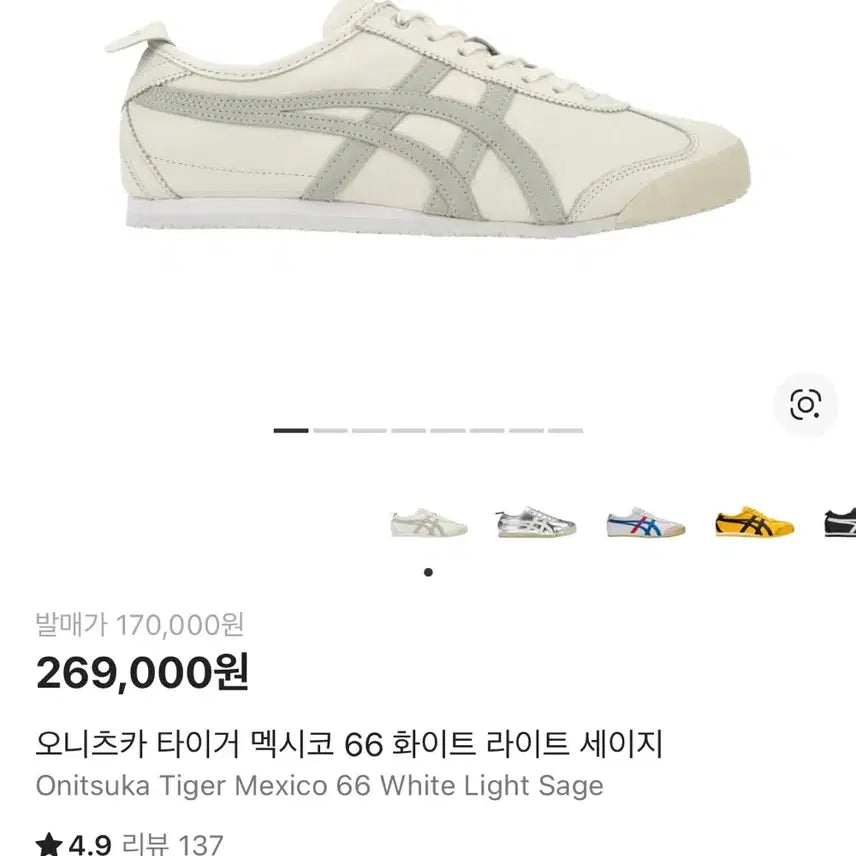The width and height of the screenshot is (856, 856).
Task: Open the image search scan icon
Action: click(x=805, y=405)
